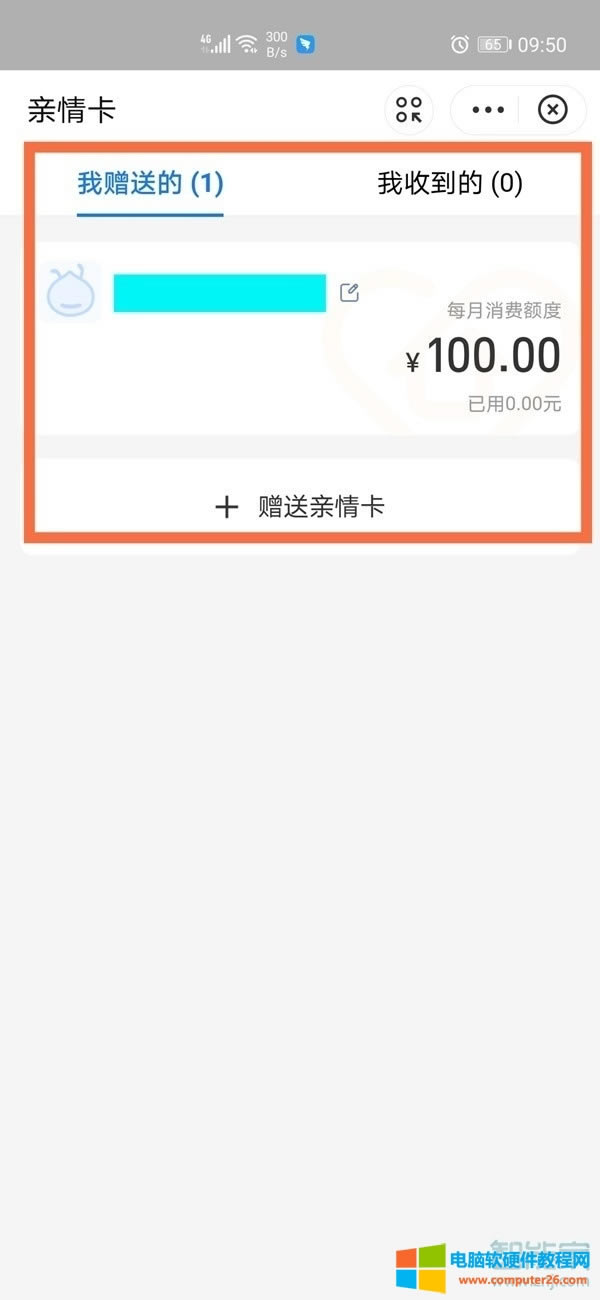Open the four-dot shortcut icon in header
This screenshot has height=1300, width=600.
click(x=409, y=110)
